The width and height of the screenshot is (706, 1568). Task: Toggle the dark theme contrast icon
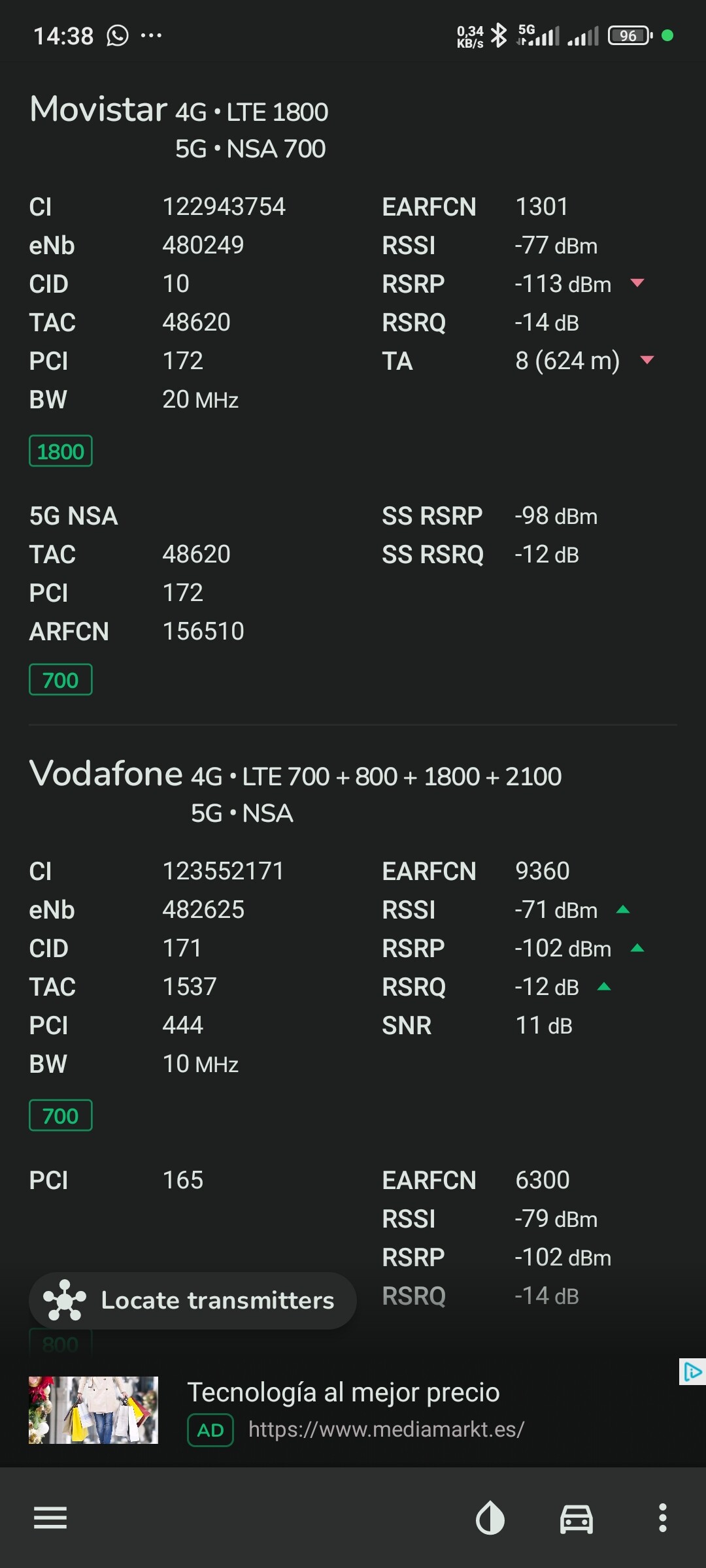[x=490, y=1518]
